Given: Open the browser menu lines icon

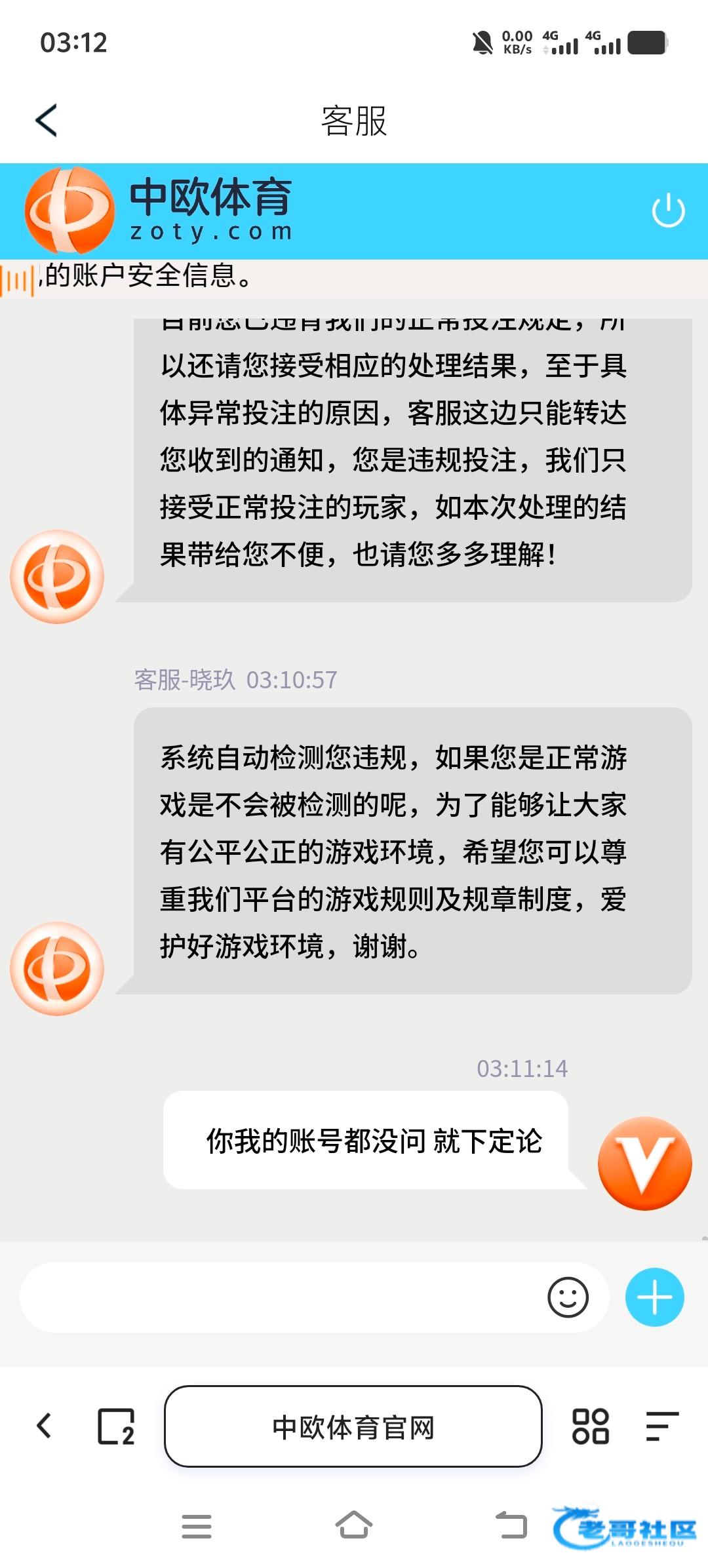Looking at the screenshot, I should pos(662,1426).
